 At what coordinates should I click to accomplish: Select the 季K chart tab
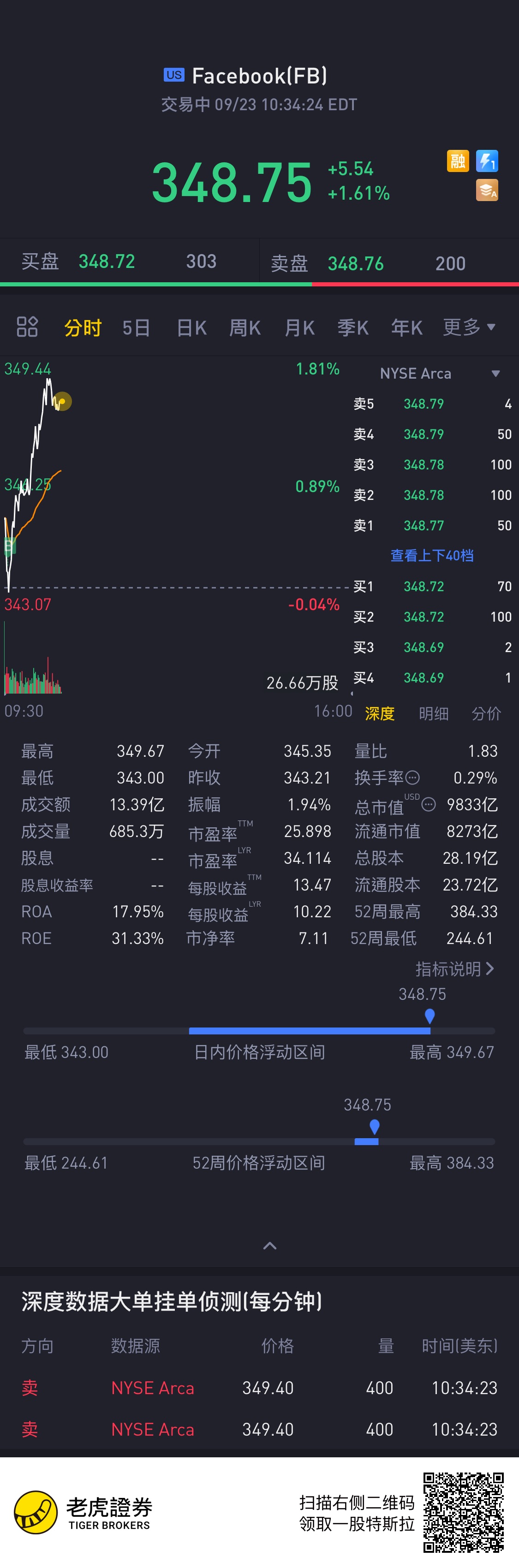click(x=353, y=328)
